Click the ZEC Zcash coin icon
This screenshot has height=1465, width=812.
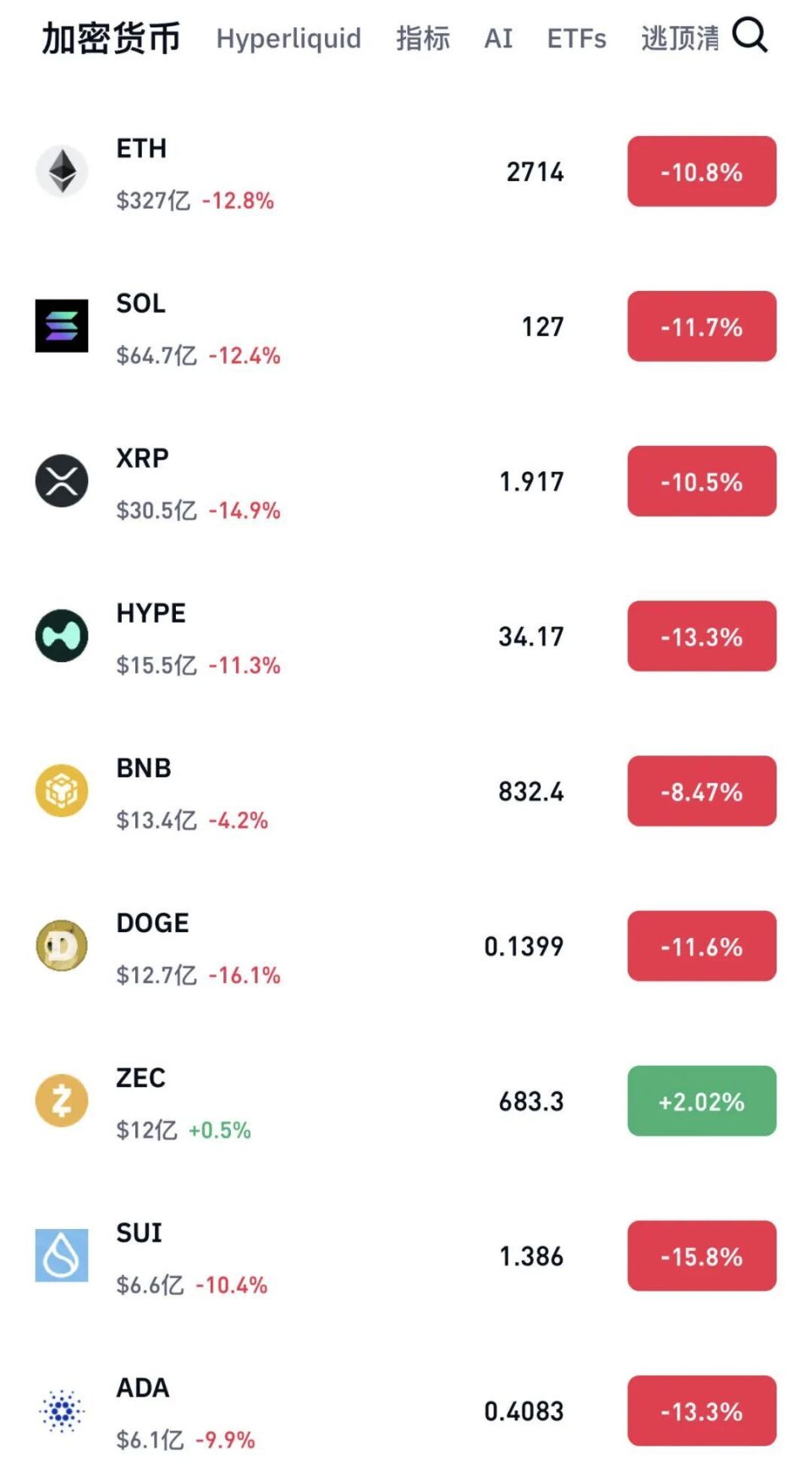[60, 1101]
